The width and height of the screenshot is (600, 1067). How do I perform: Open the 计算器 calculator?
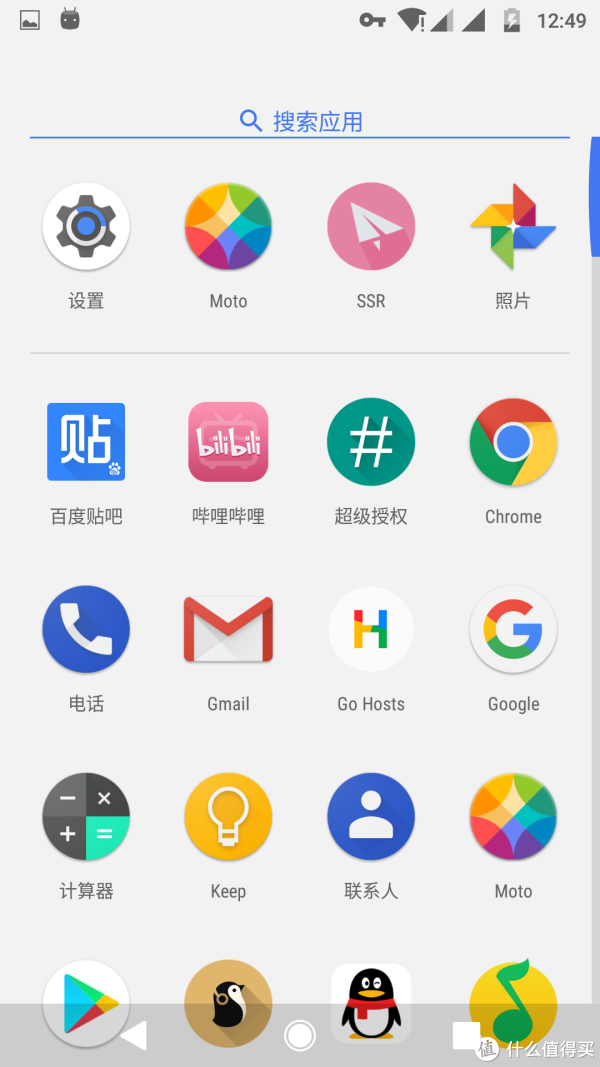(x=86, y=816)
